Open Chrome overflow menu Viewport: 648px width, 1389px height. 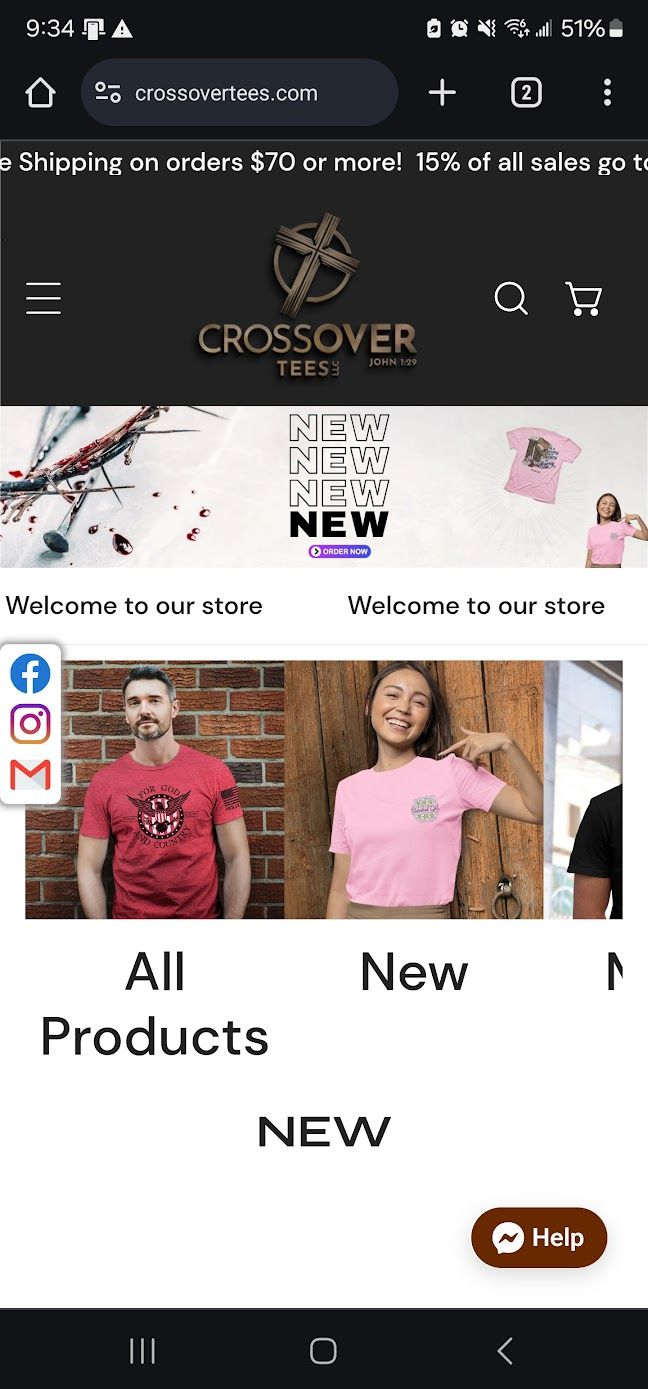coord(607,93)
